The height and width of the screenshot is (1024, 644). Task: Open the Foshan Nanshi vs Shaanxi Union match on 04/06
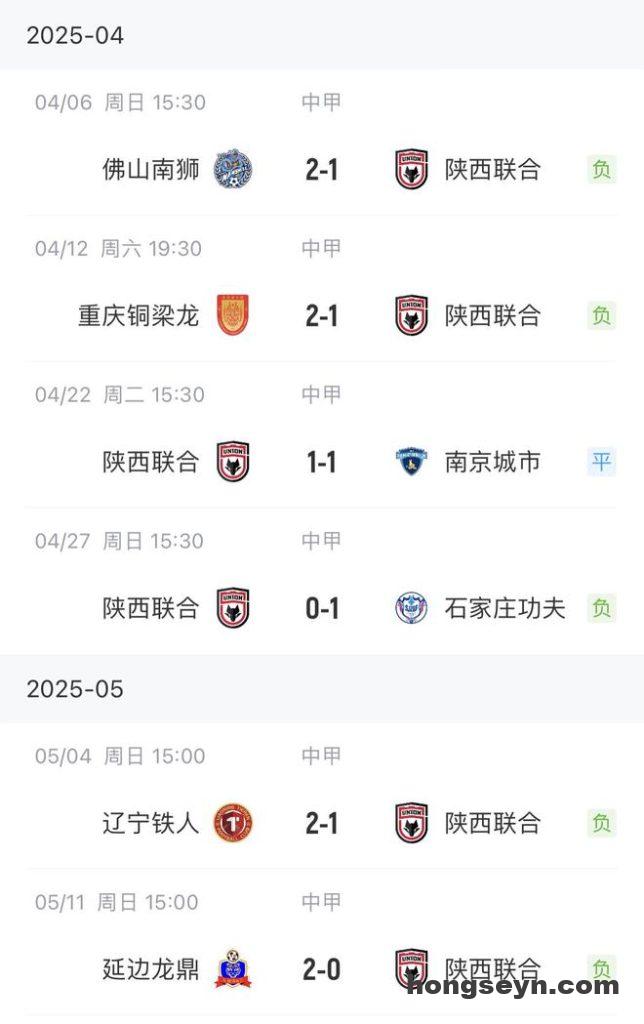pos(322,169)
